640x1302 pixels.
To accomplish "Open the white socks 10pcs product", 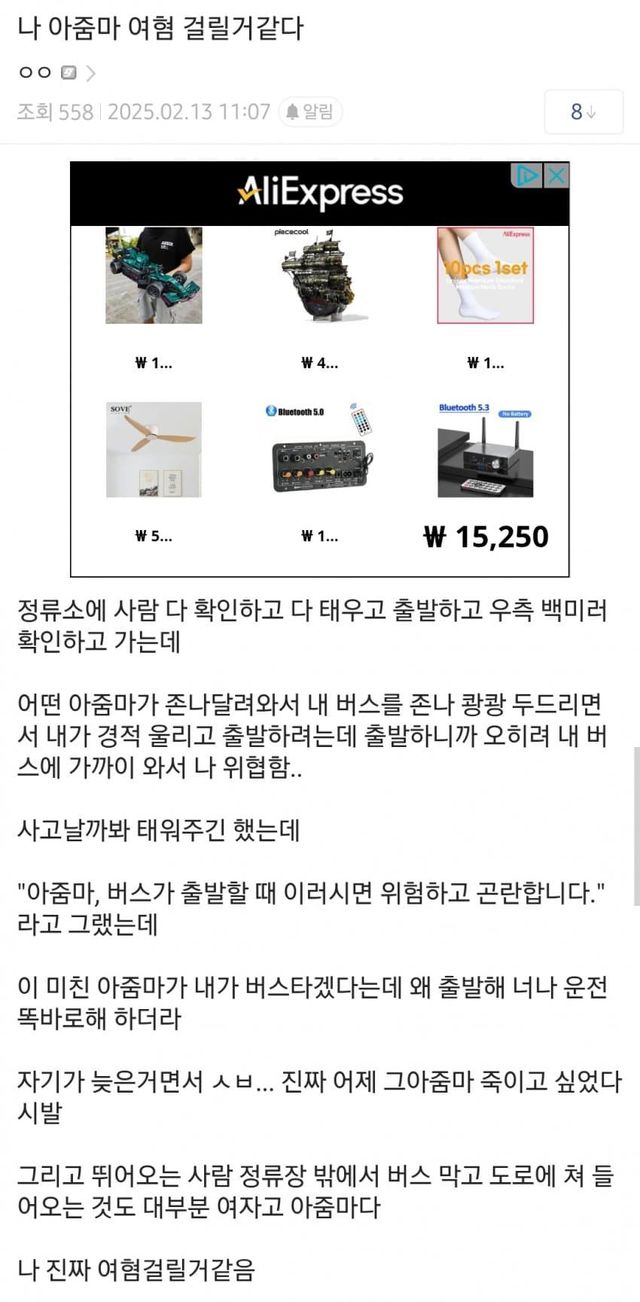I will coord(485,276).
